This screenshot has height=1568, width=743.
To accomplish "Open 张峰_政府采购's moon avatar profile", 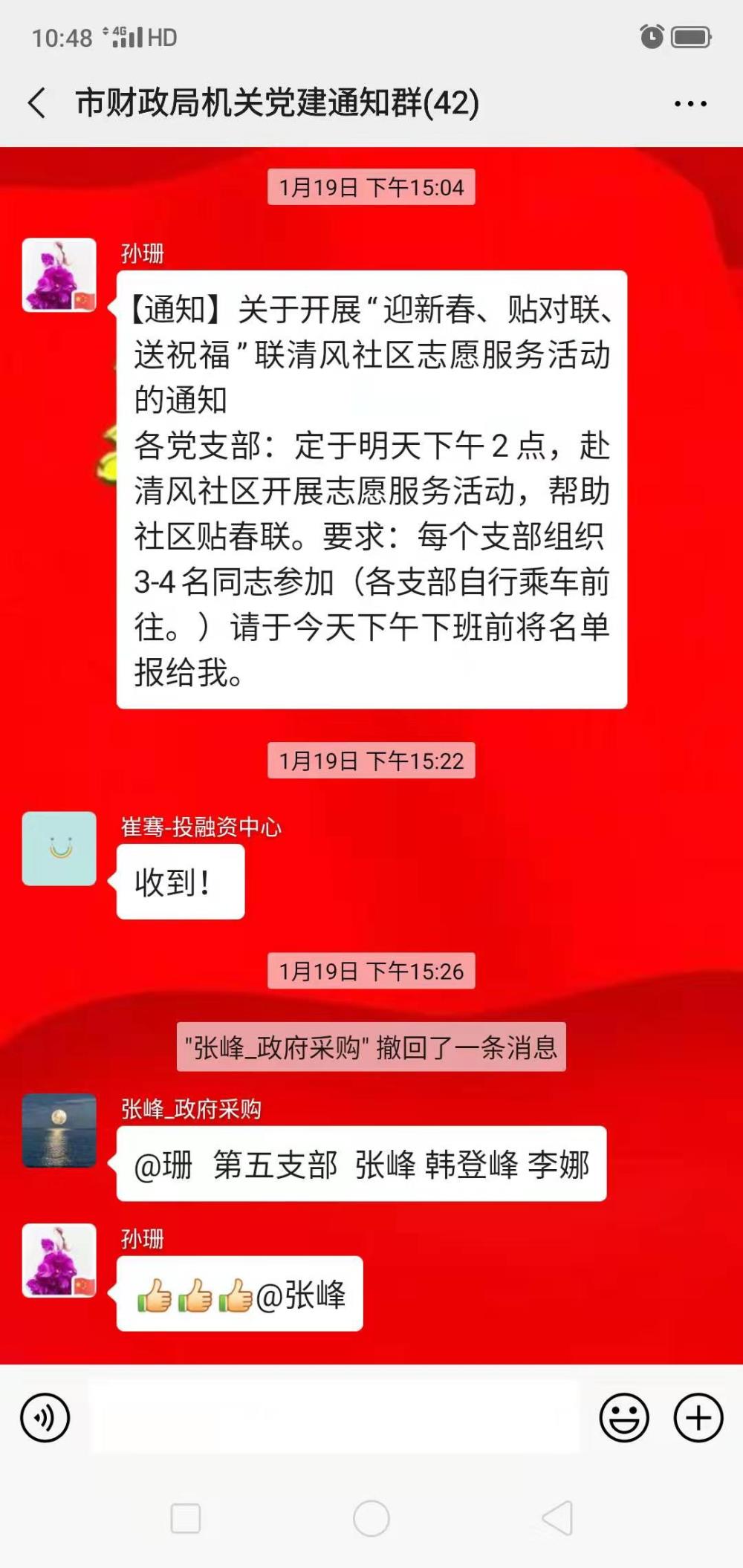I will (59, 1131).
